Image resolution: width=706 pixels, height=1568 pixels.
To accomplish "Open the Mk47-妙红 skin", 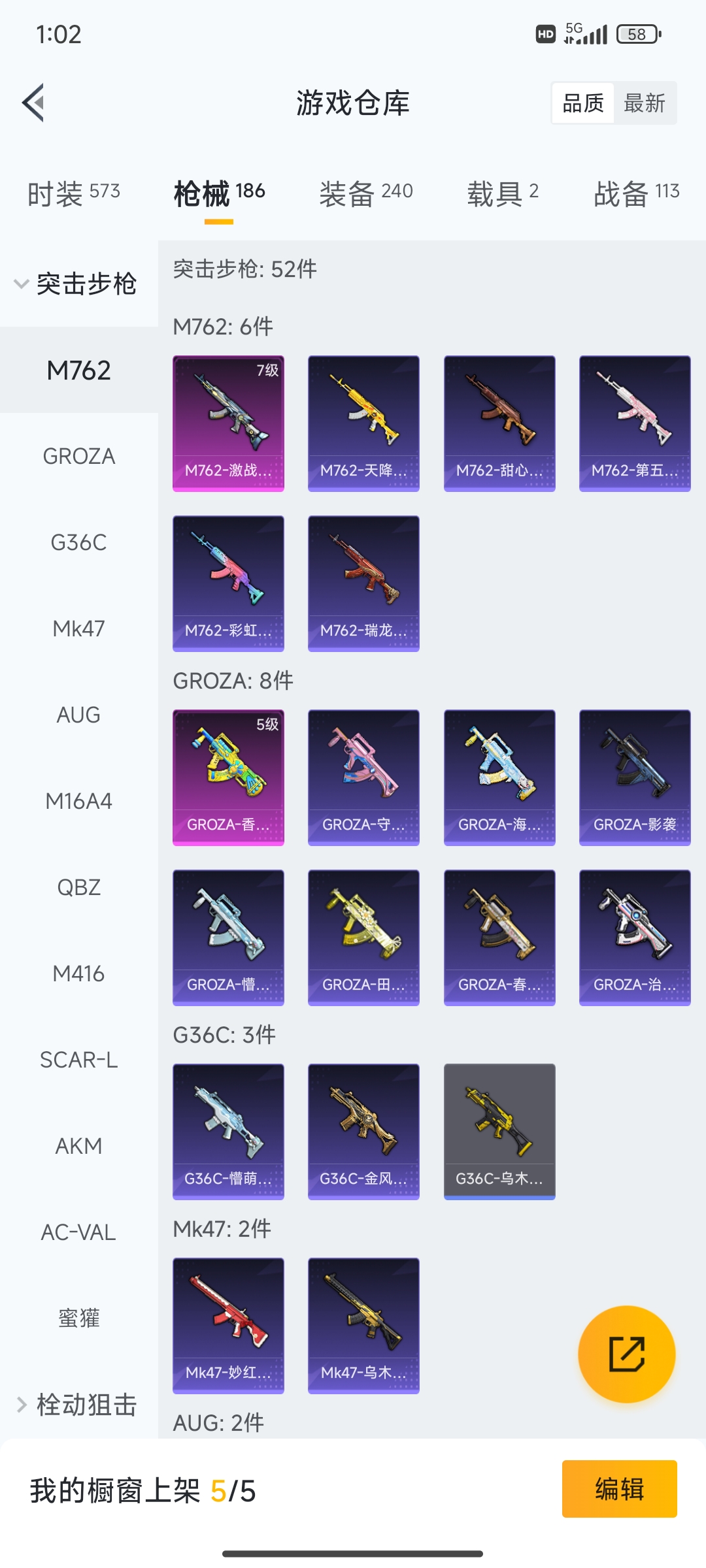I will point(228,1325).
